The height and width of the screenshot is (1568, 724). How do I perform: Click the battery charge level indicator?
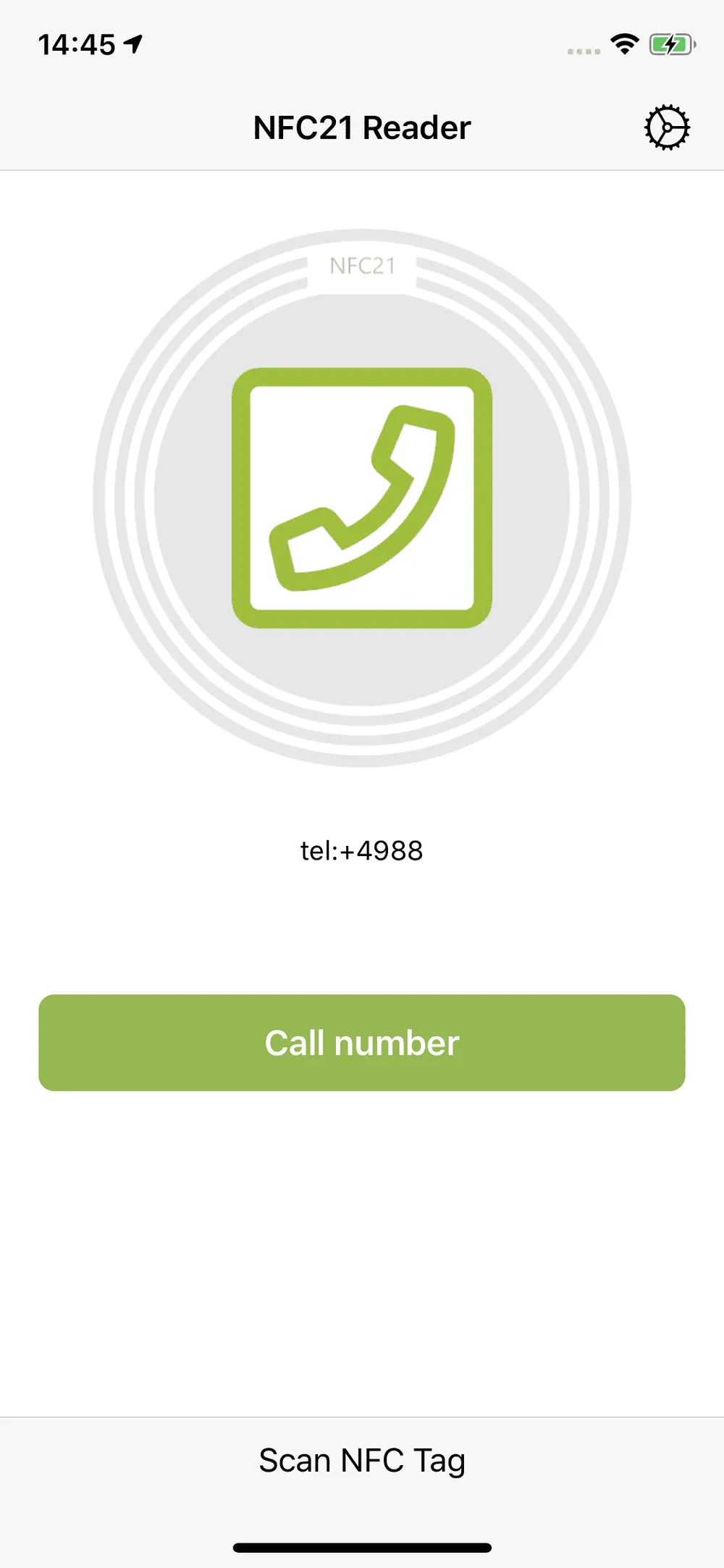click(668, 43)
